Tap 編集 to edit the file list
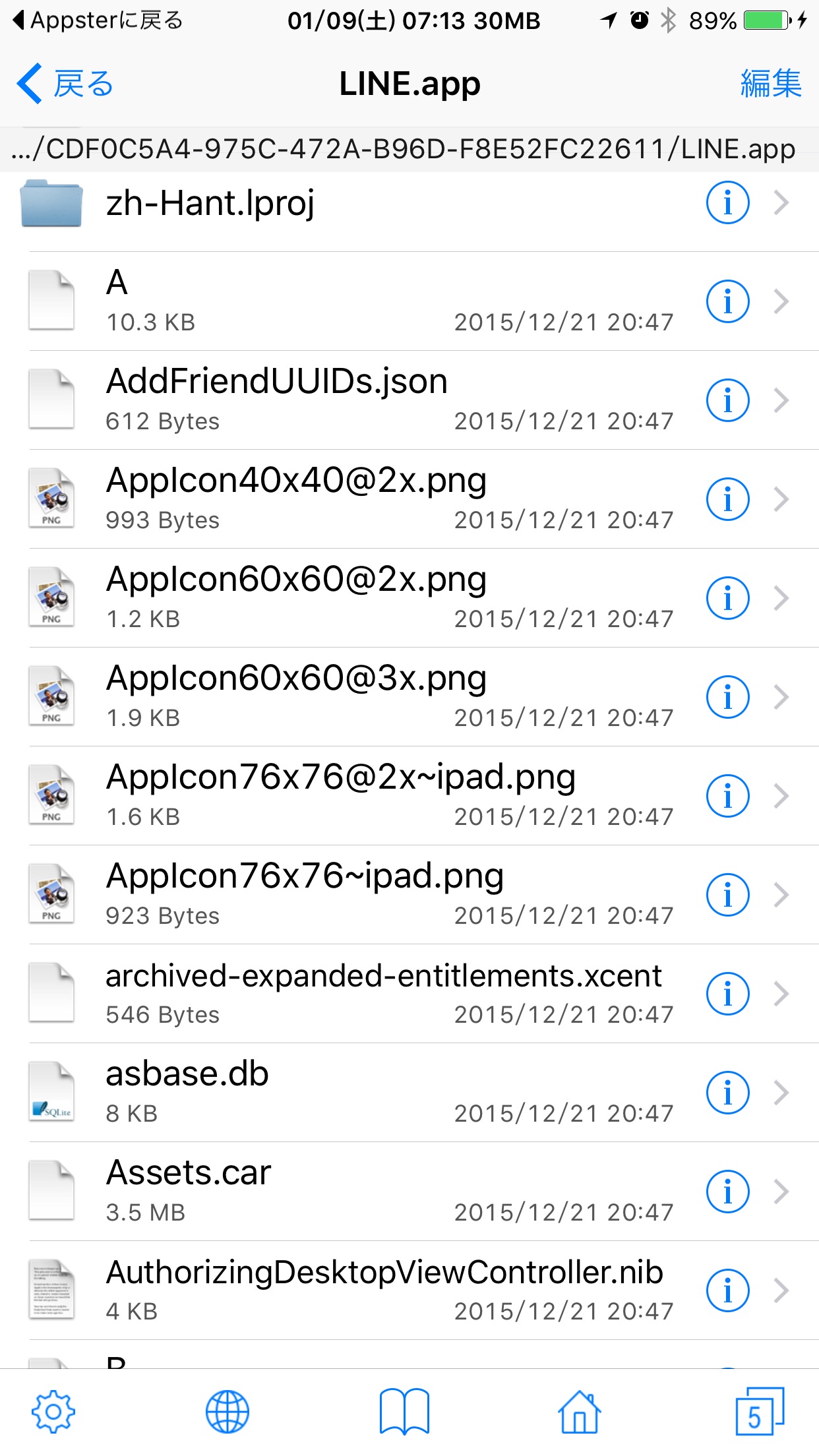The image size is (819, 1456). (770, 84)
